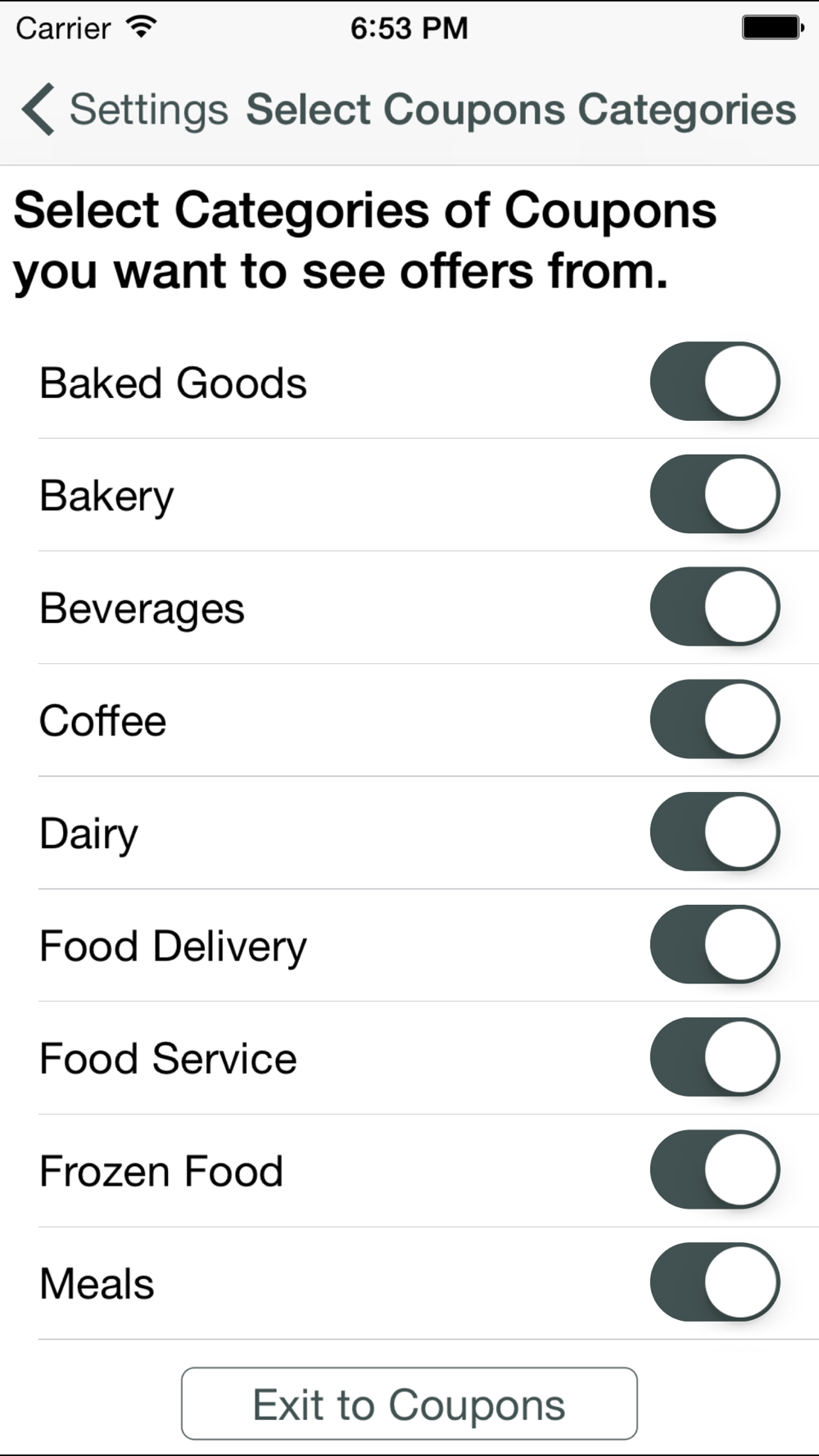Toggle the Baked Goods switch
819x1456 pixels.
(715, 382)
